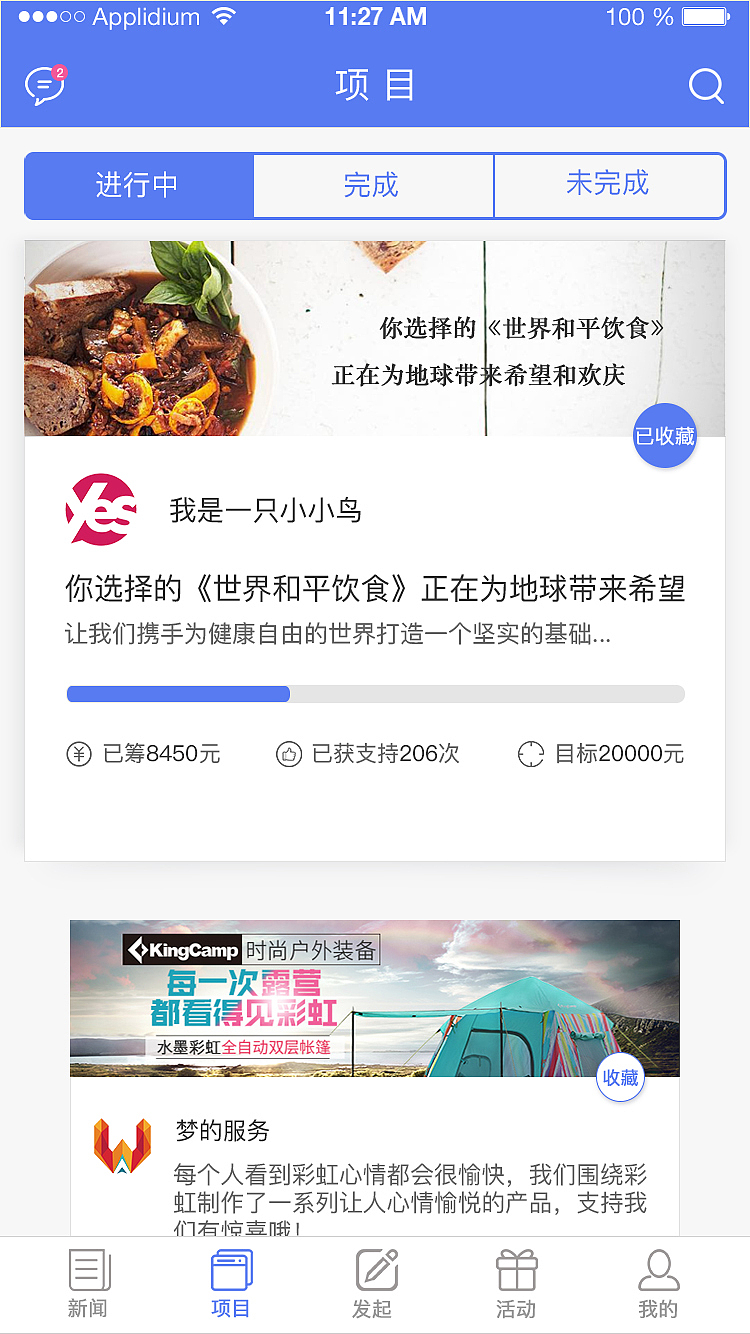Tap the thumbs-up icon beside 已获支持206次

289,754
